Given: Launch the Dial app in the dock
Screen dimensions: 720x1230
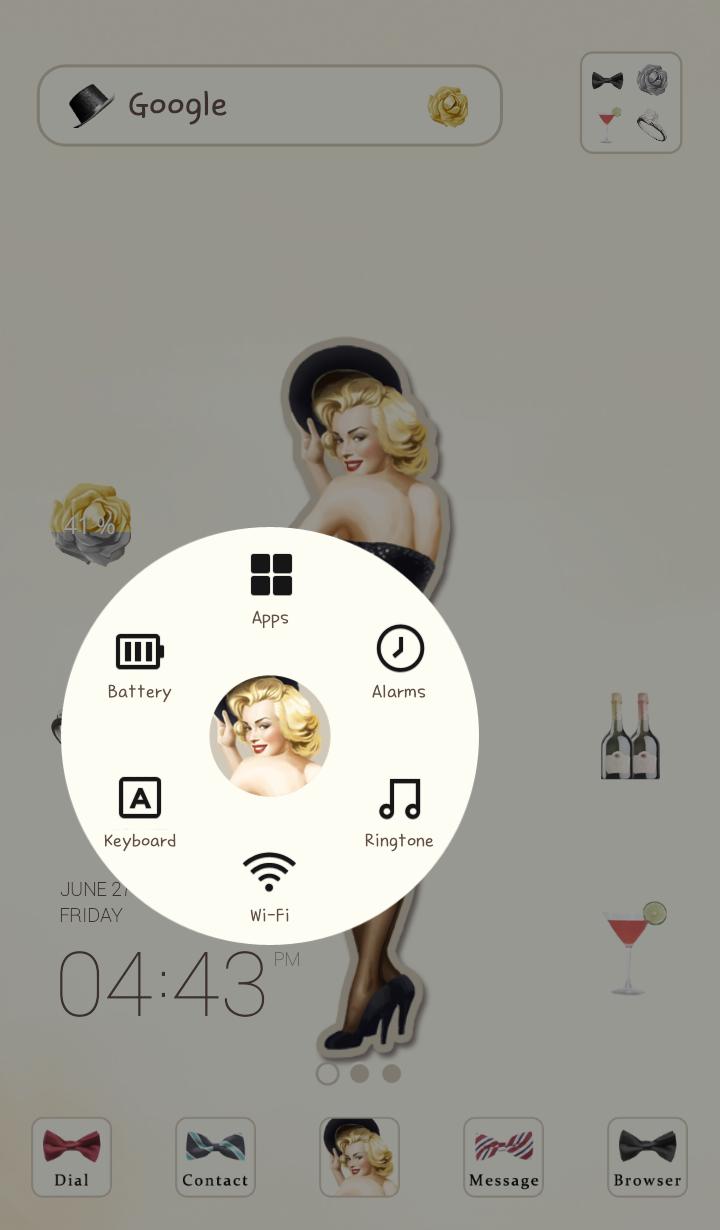Looking at the screenshot, I should pyautogui.click(x=71, y=1157).
